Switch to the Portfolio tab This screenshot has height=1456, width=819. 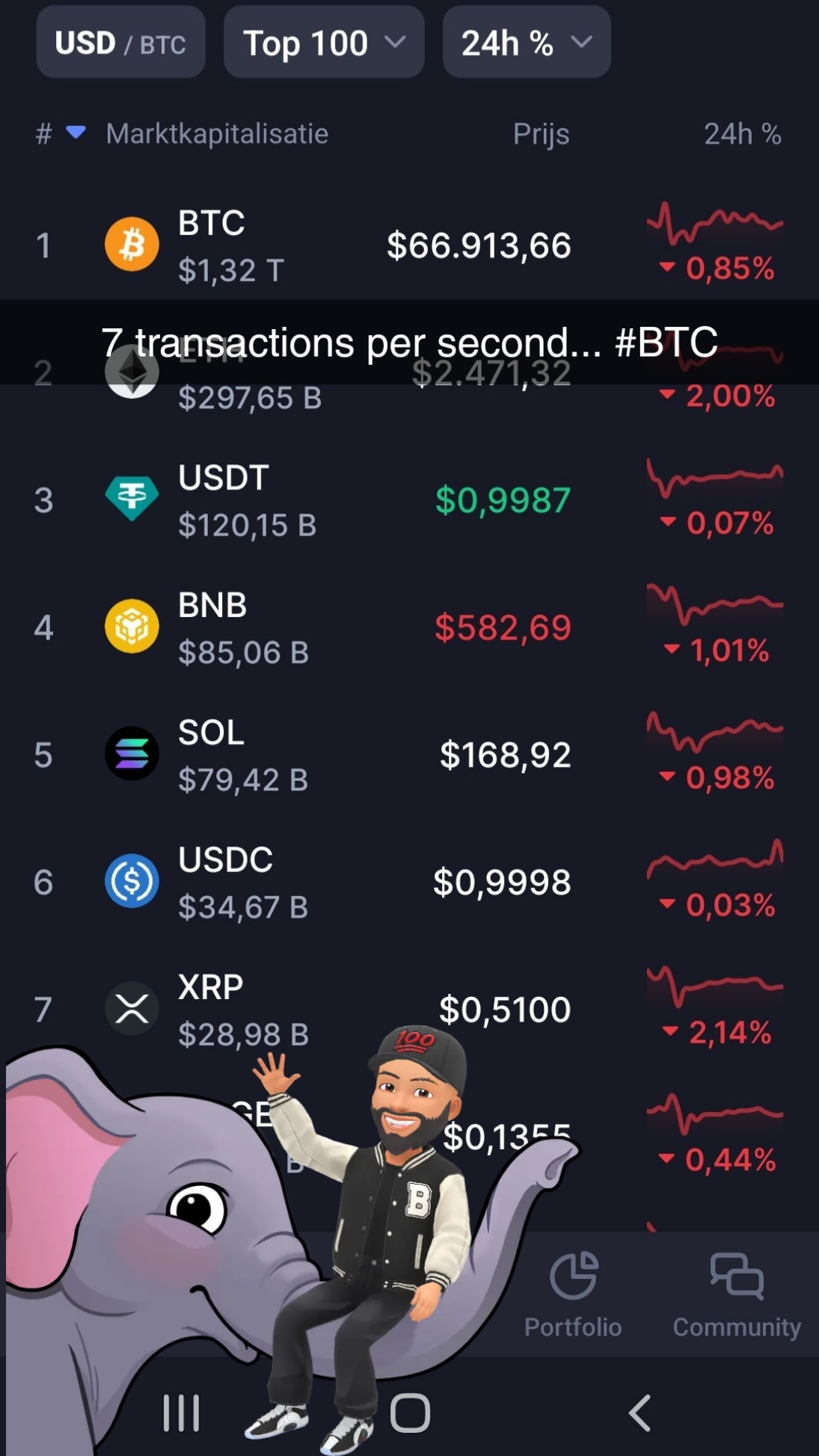(x=573, y=1294)
